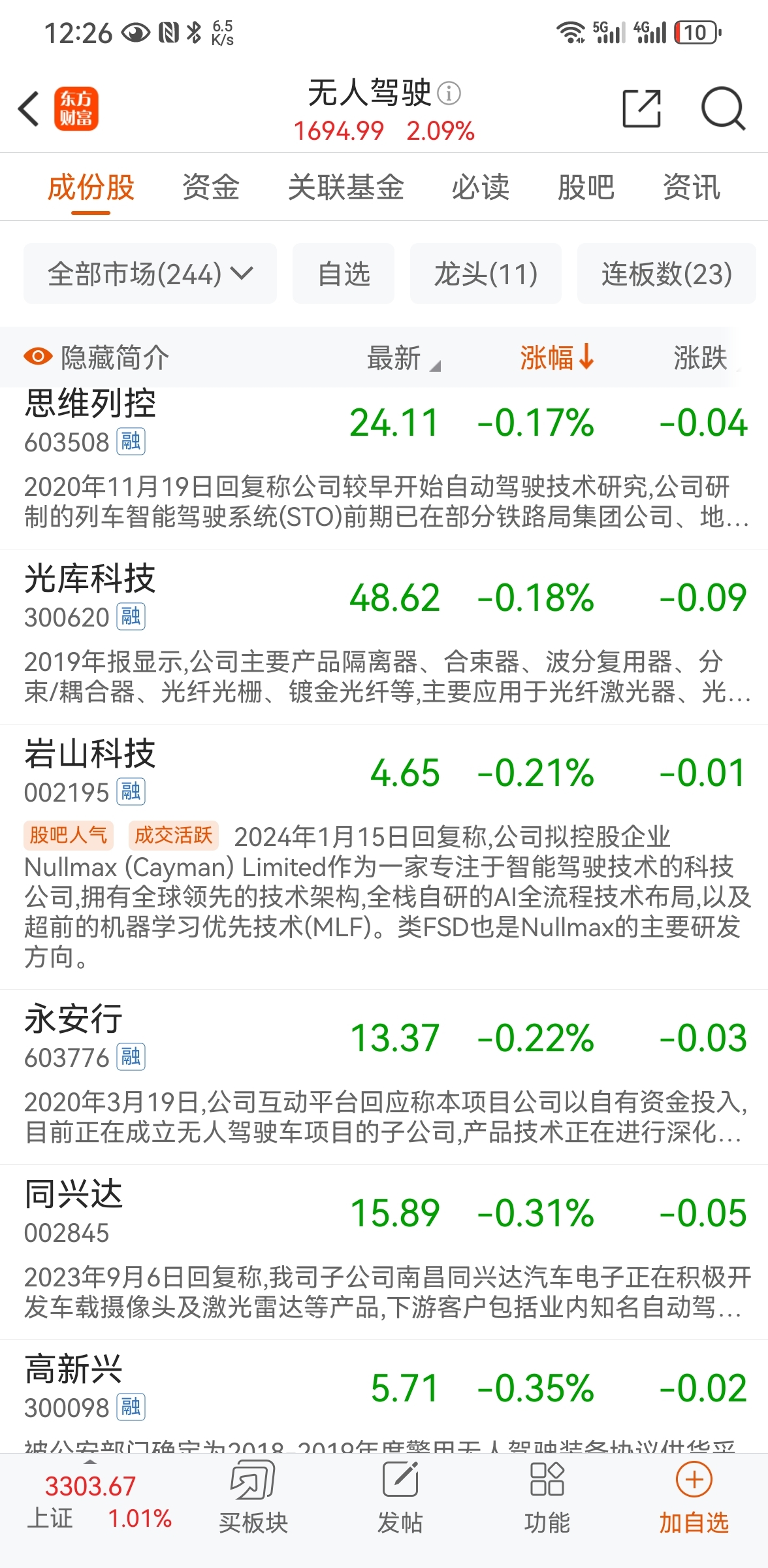Expand the 全部市场(244) dropdown
Screen dimensions: 768x1568
pyautogui.click(x=150, y=274)
